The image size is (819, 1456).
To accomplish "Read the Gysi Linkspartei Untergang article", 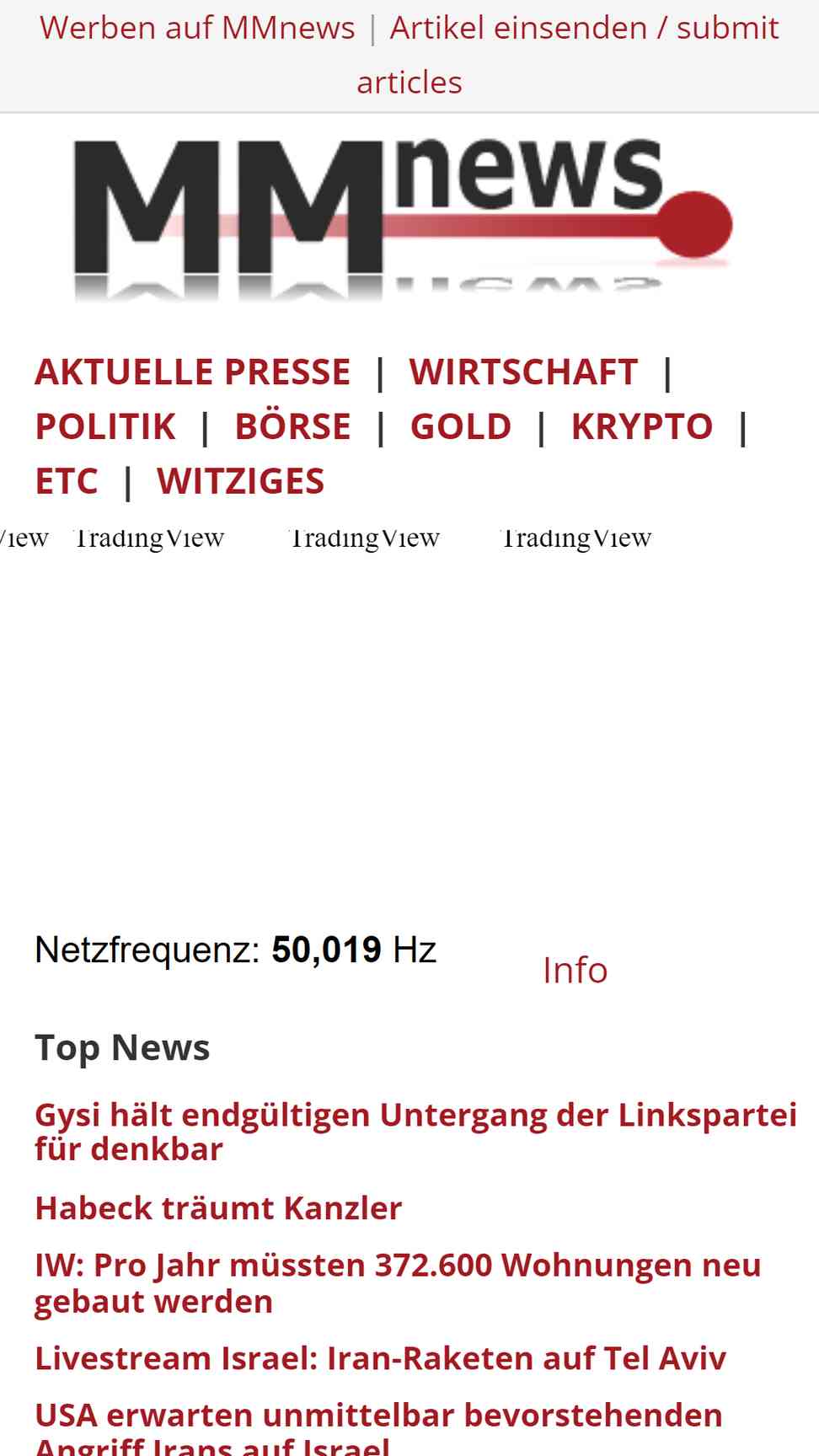I will [x=415, y=1132].
